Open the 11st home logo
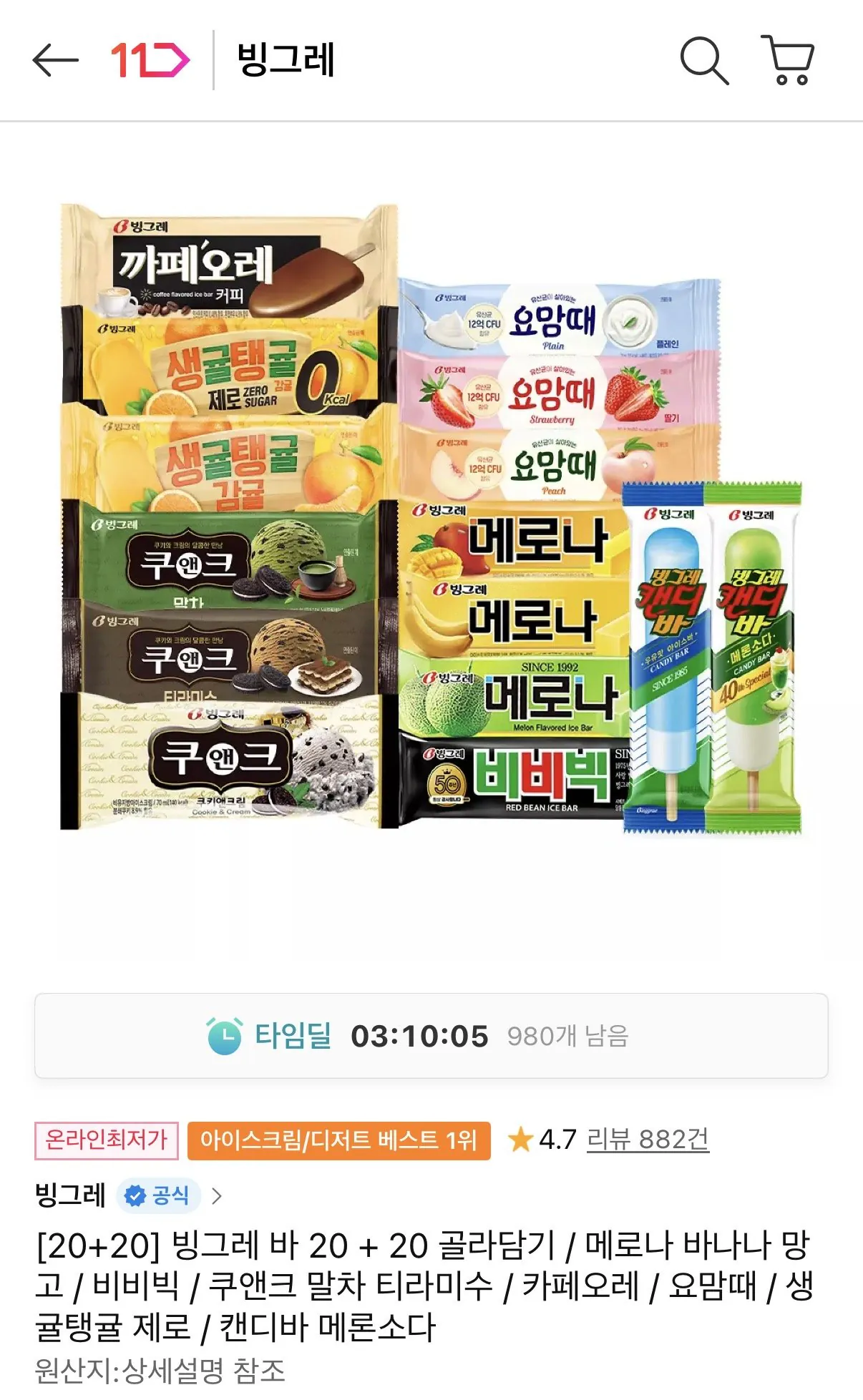 150,60
